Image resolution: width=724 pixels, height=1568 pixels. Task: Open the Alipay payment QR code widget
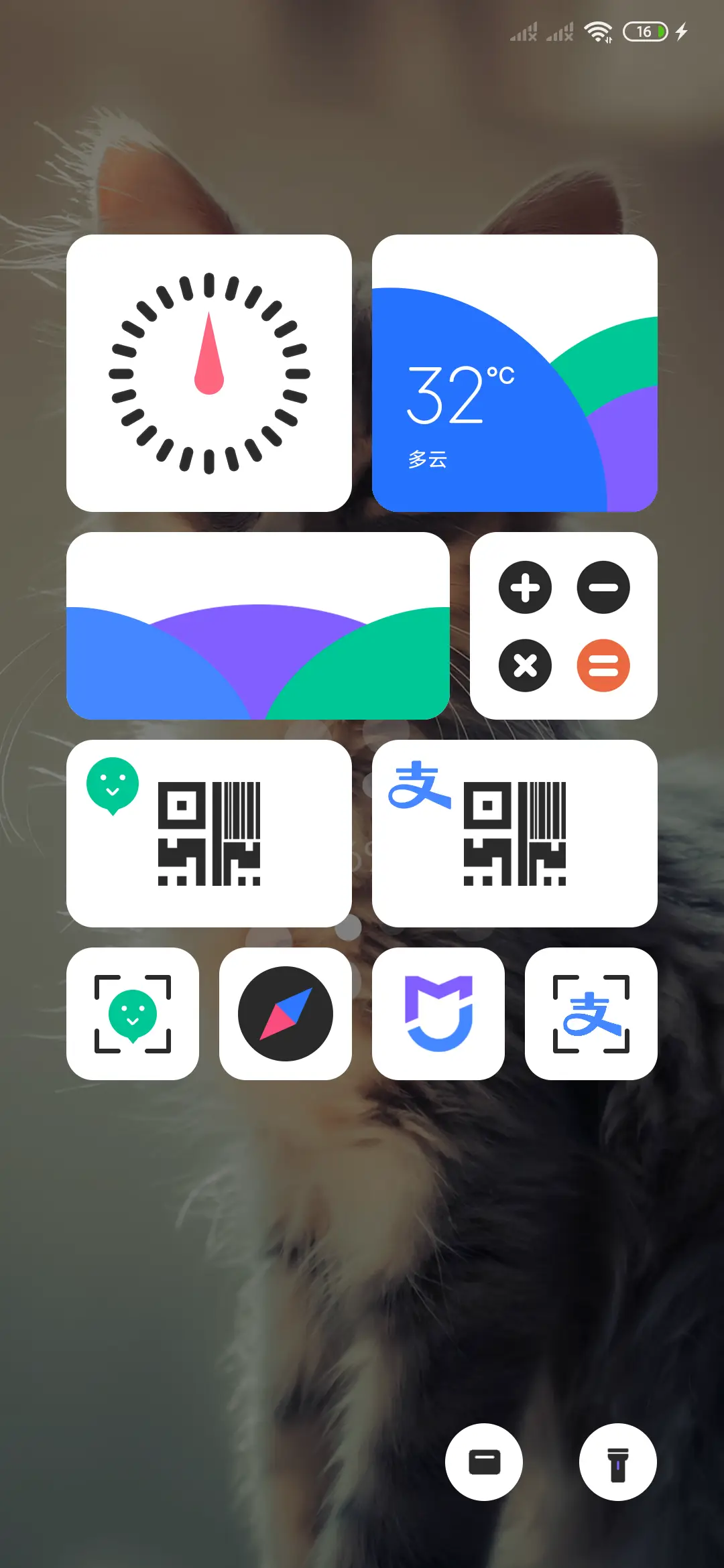coord(513,831)
